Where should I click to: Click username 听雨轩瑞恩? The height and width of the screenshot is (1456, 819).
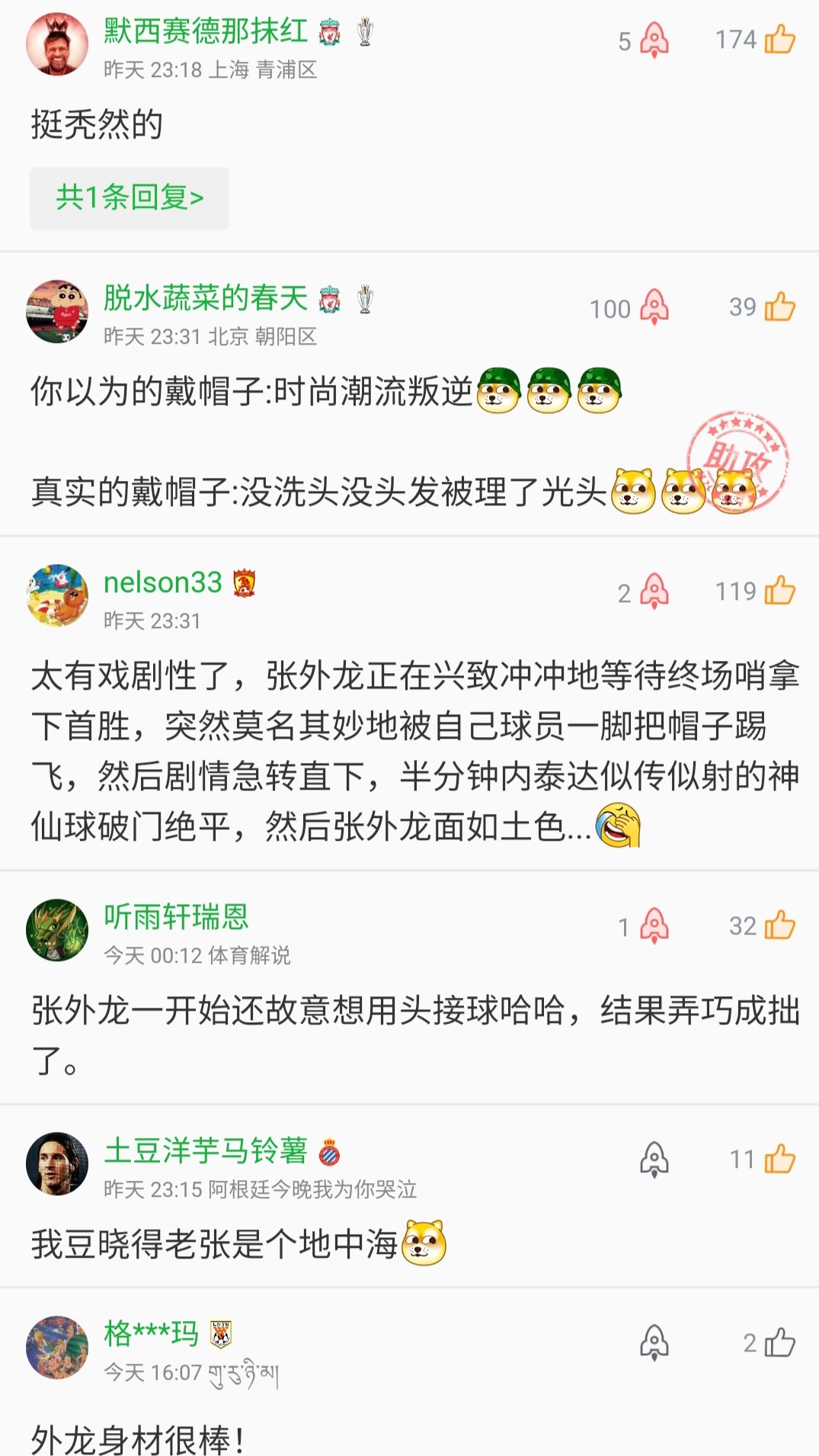click(x=177, y=918)
